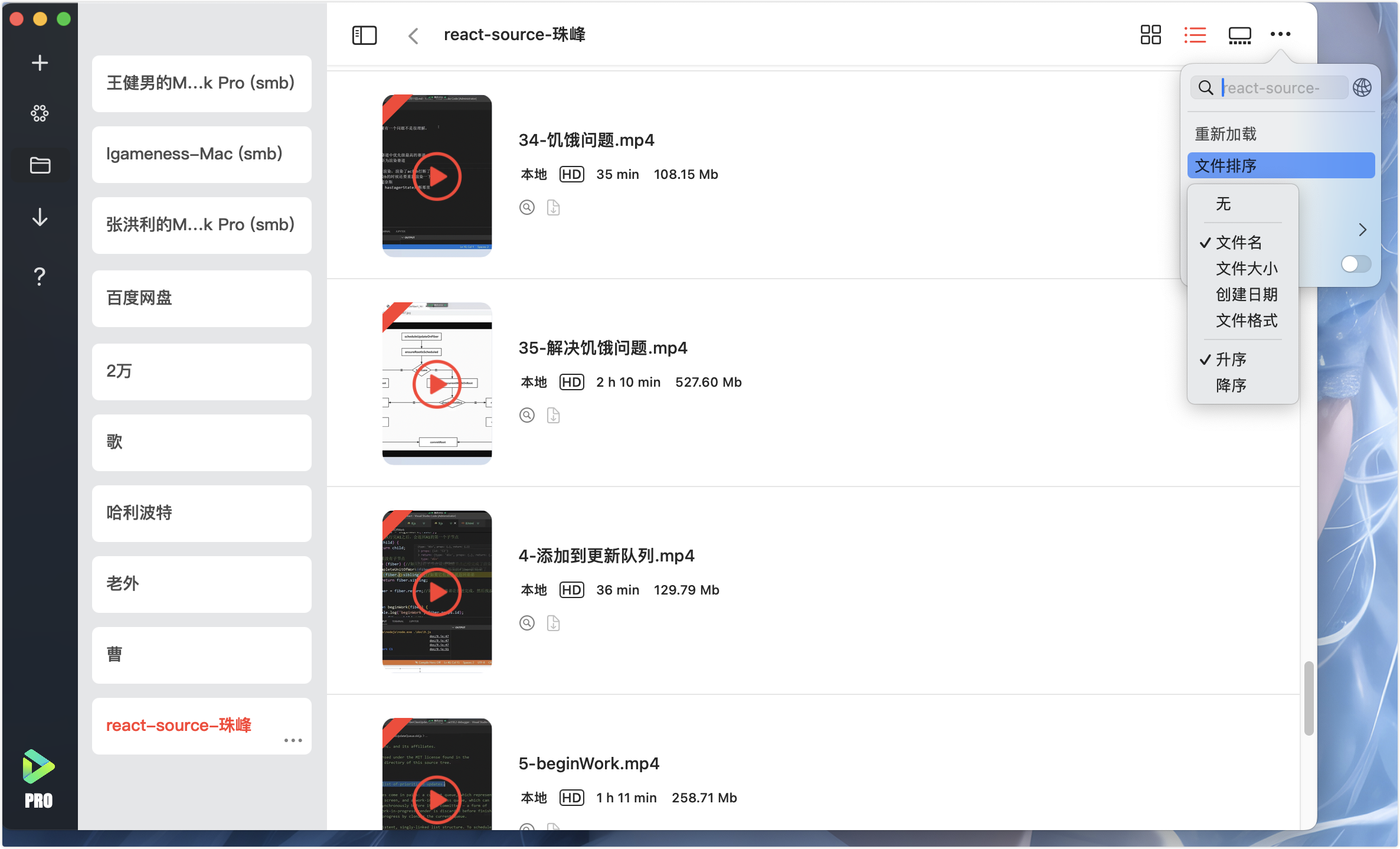The width and height of the screenshot is (1400, 849).
Task: Select 重新加载 to reload the folder
Action: click(1225, 134)
